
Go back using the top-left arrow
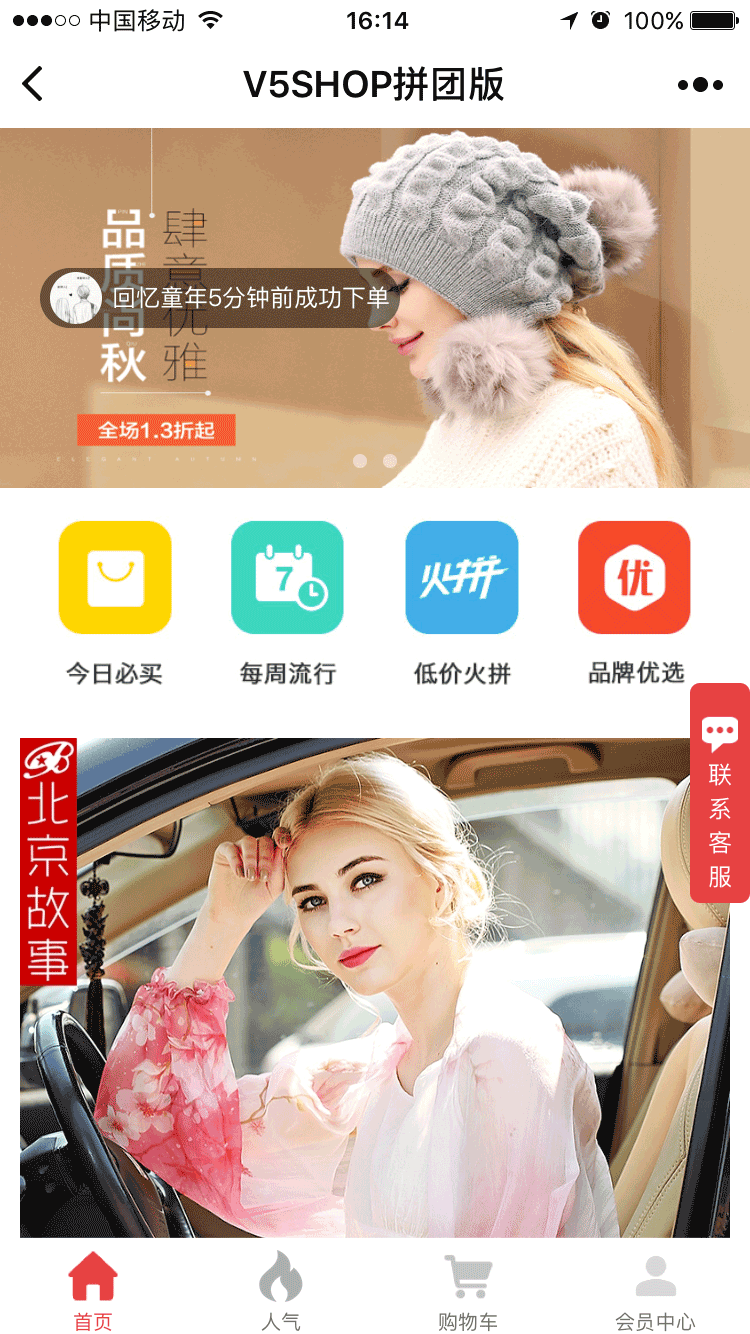[33, 84]
